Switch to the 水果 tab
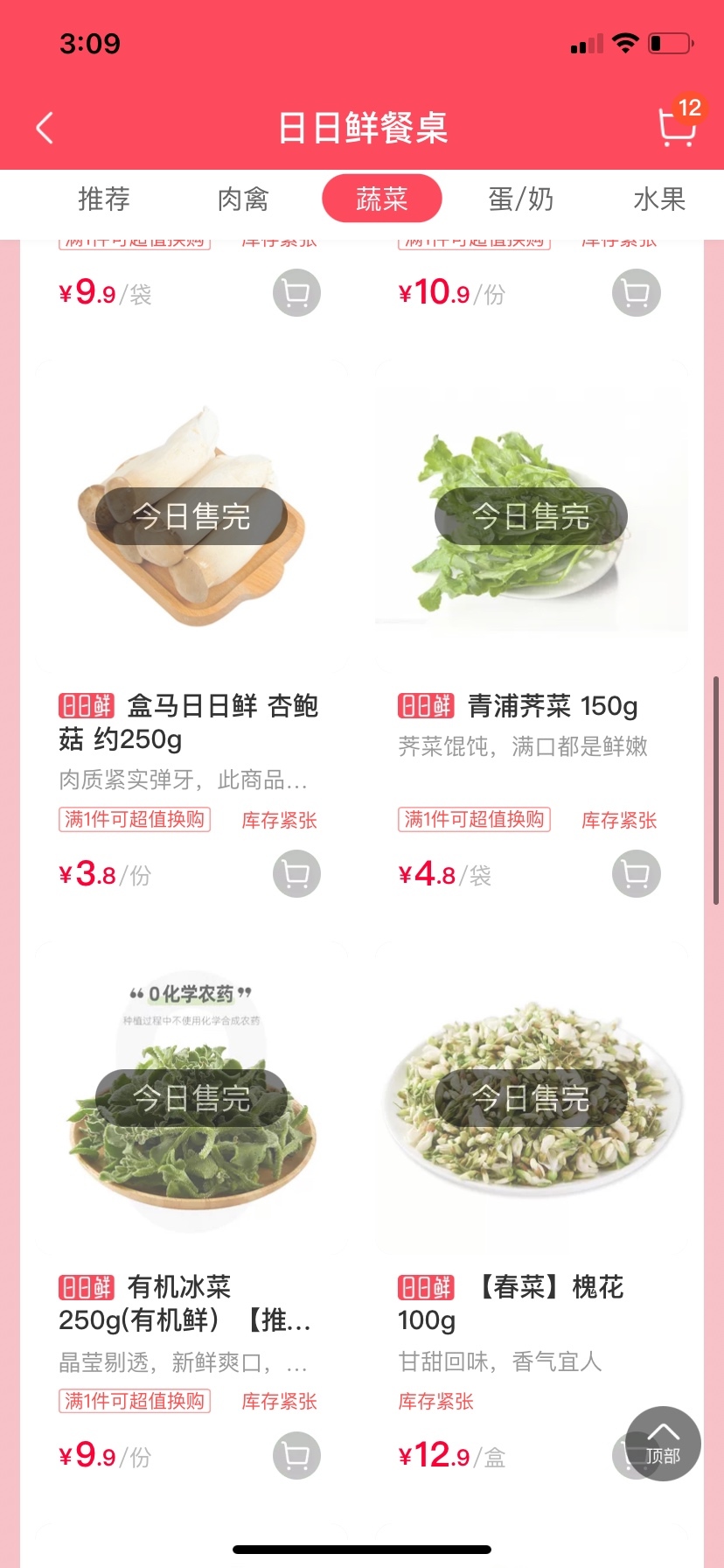Image resolution: width=724 pixels, height=1568 pixels. click(x=659, y=199)
